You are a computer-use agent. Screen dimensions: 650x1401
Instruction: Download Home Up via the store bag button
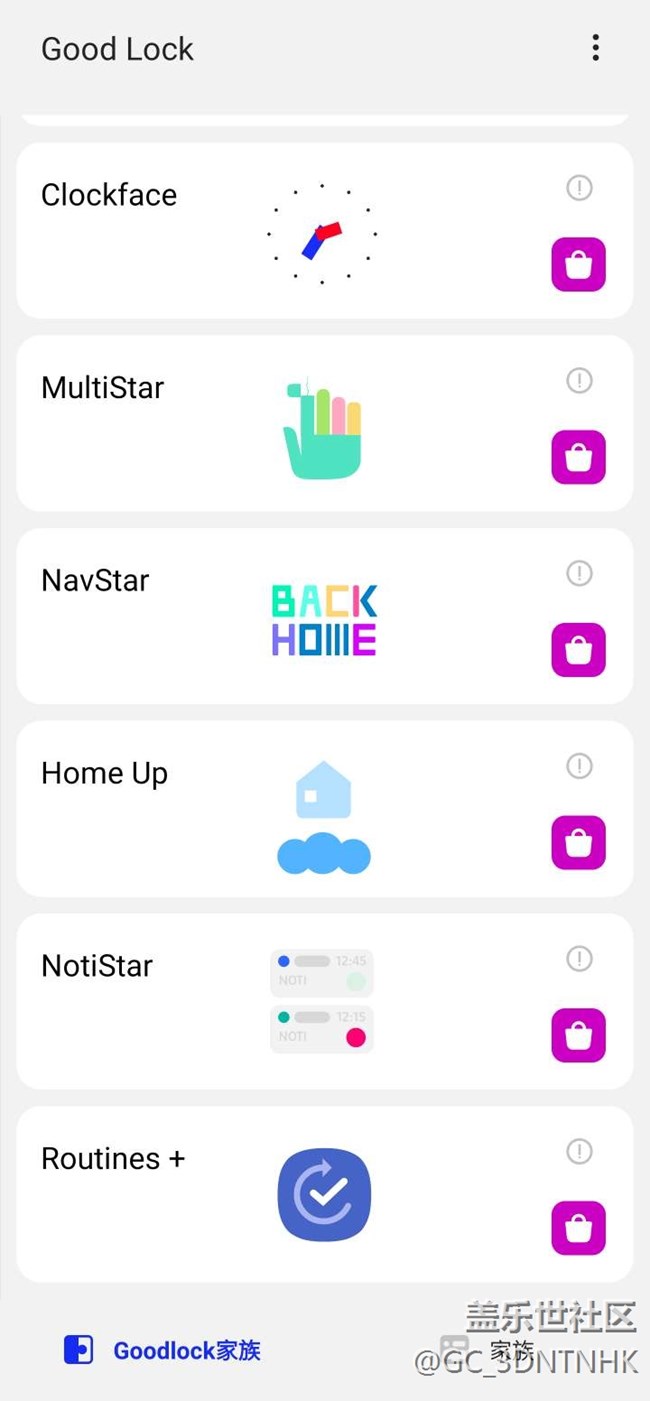579,843
